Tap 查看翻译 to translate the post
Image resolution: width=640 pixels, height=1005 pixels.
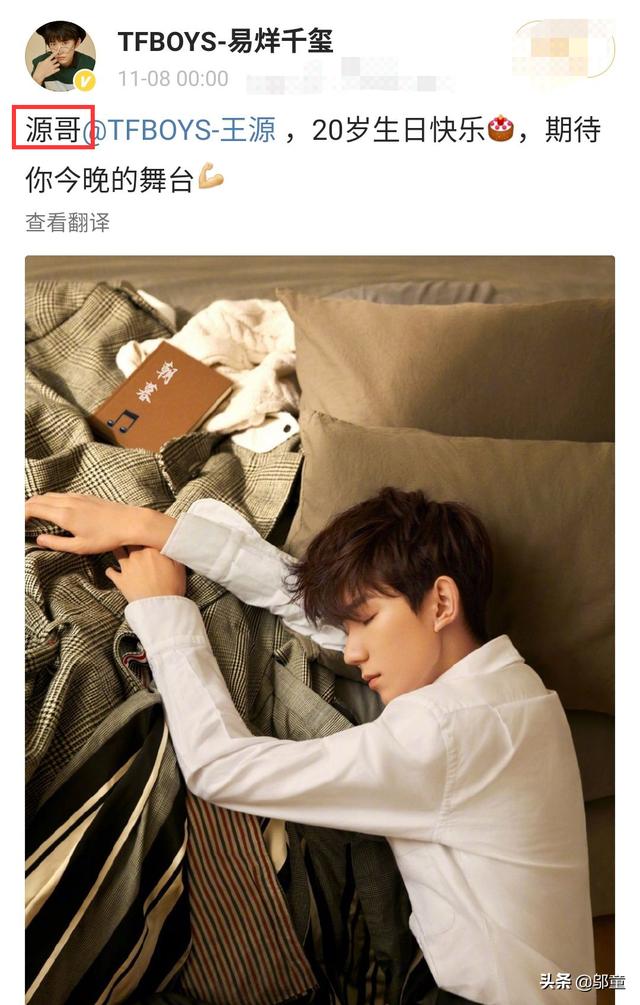click(67, 223)
